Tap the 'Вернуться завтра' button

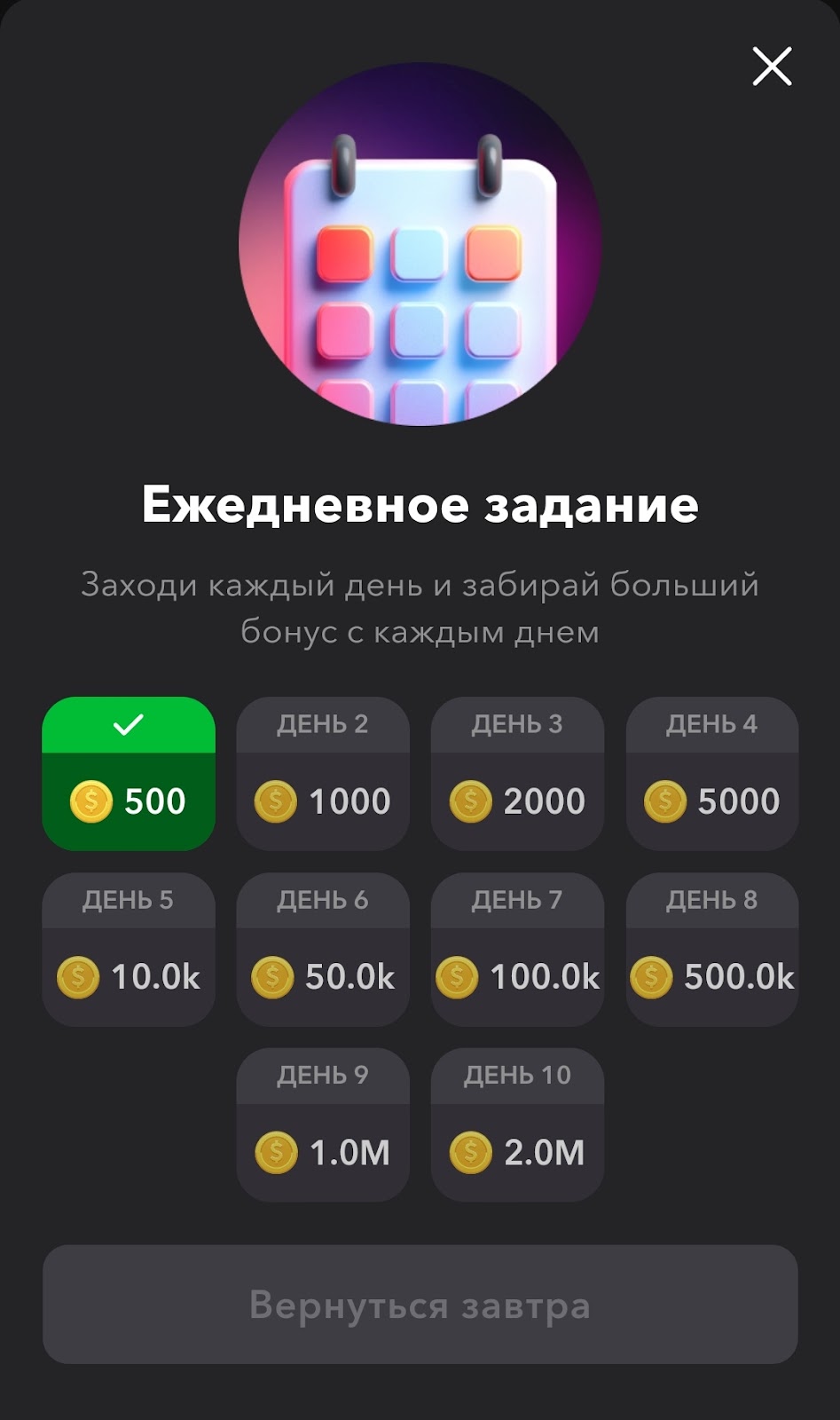pos(420,1305)
